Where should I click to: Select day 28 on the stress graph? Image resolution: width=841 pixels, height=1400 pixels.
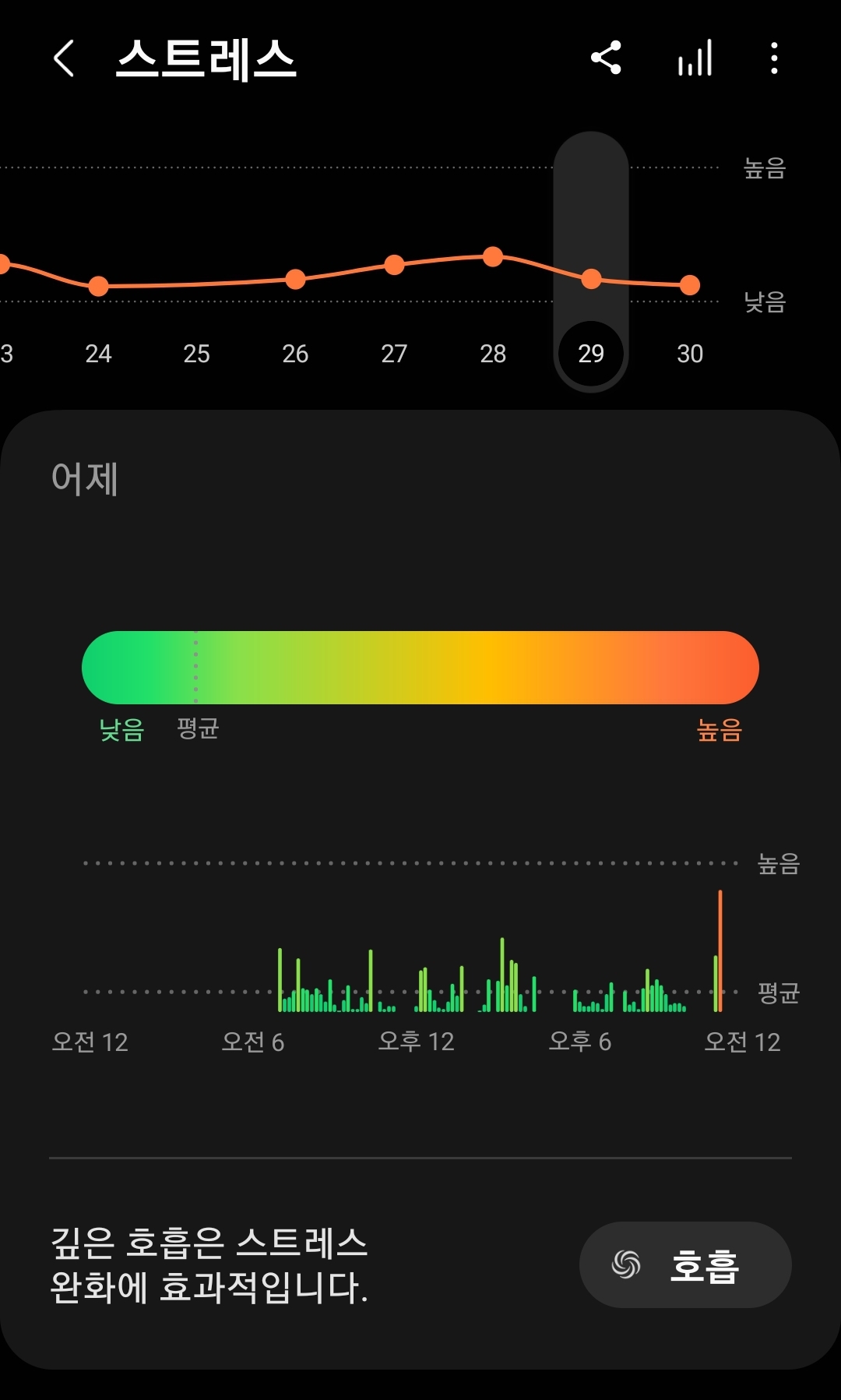493,354
